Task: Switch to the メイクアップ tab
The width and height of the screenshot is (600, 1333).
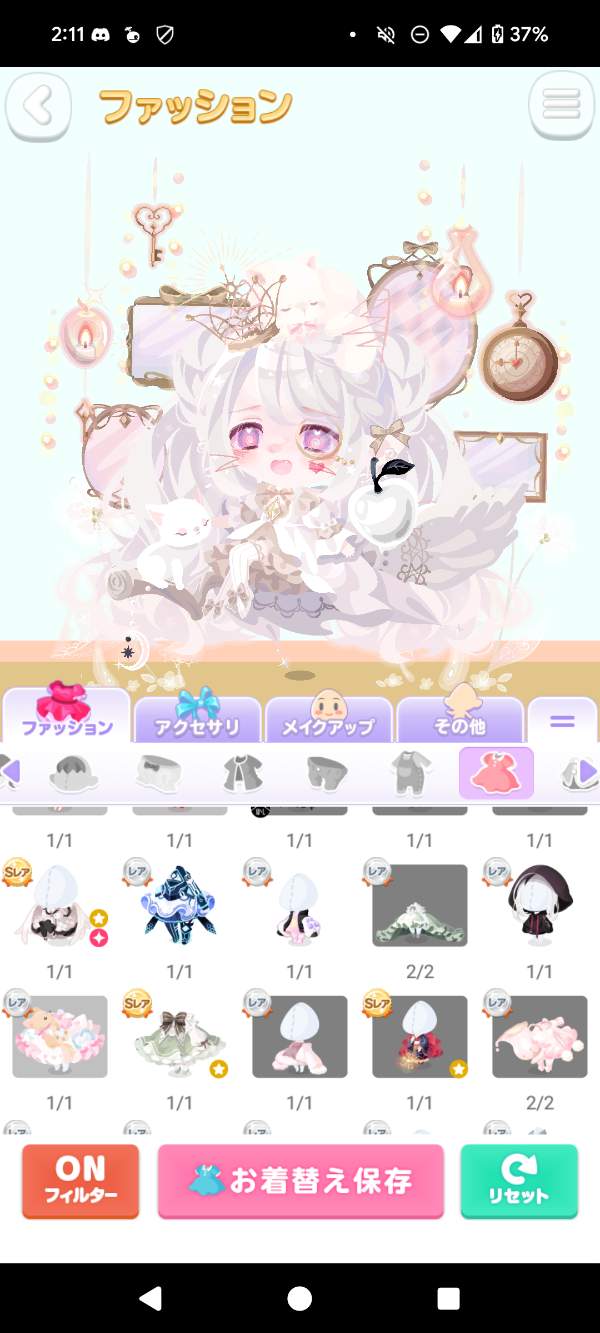Action: coord(328,719)
